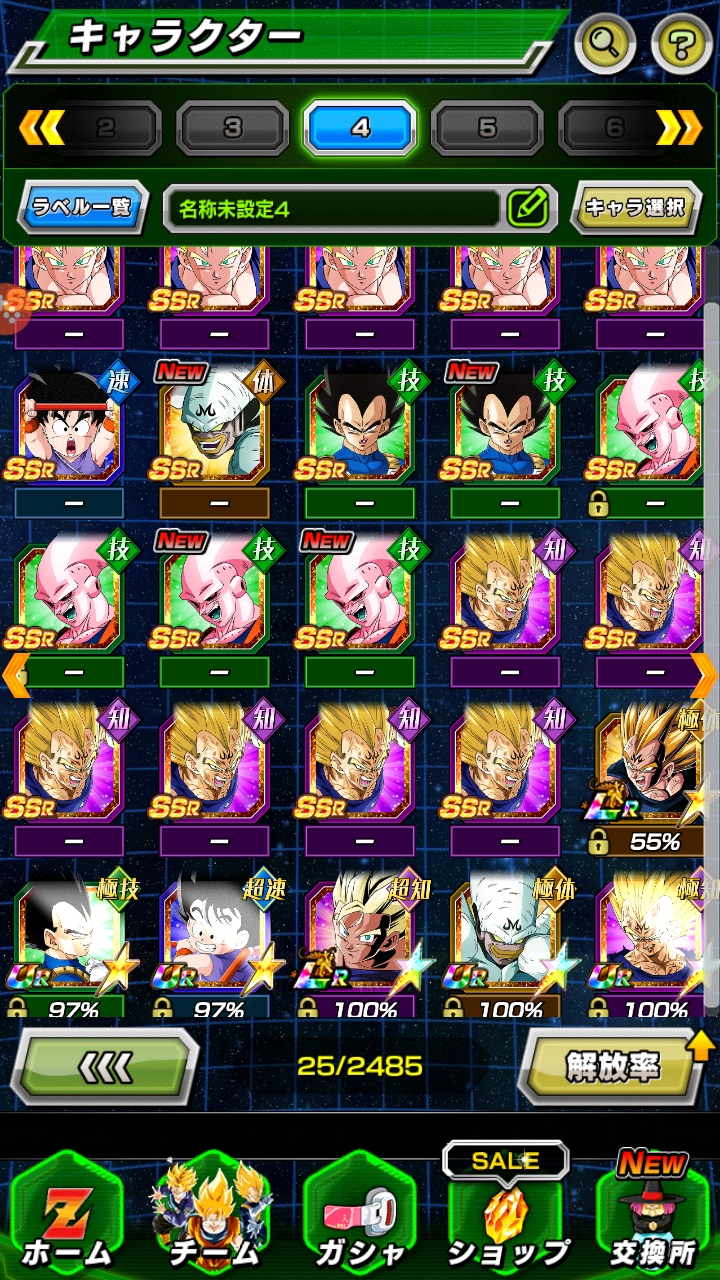The height and width of the screenshot is (1280, 720).
Task: Open the magnifier search icon
Action: pyautogui.click(x=606, y=43)
